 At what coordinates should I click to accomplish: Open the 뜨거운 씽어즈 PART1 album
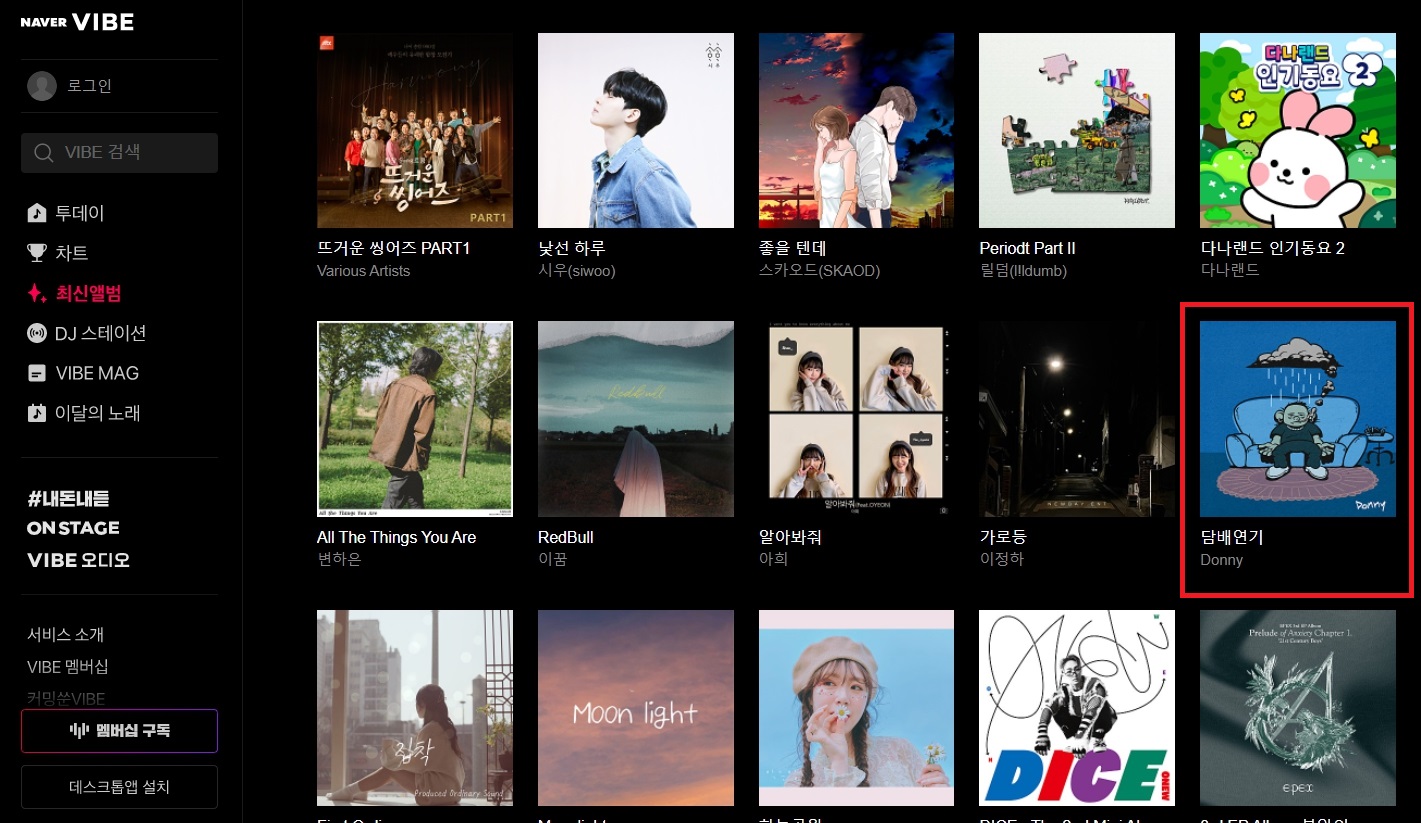[414, 130]
